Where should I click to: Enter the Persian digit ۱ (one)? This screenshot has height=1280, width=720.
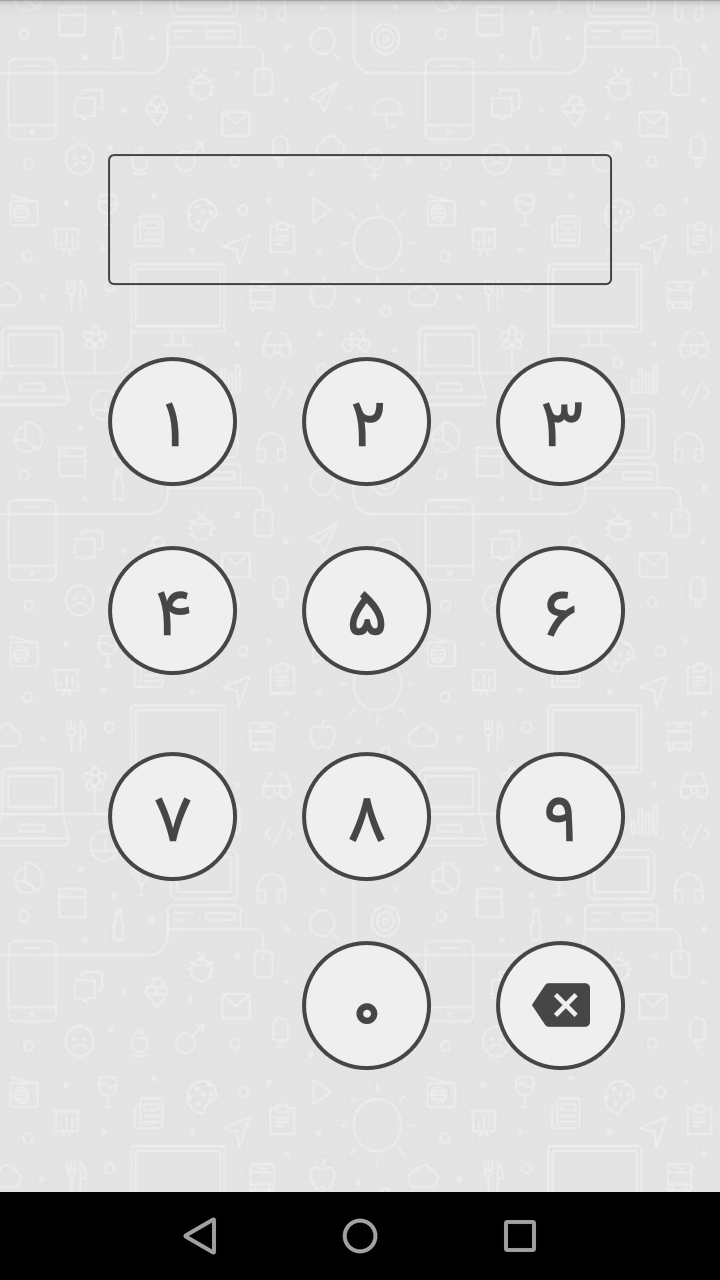[x=172, y=421]
